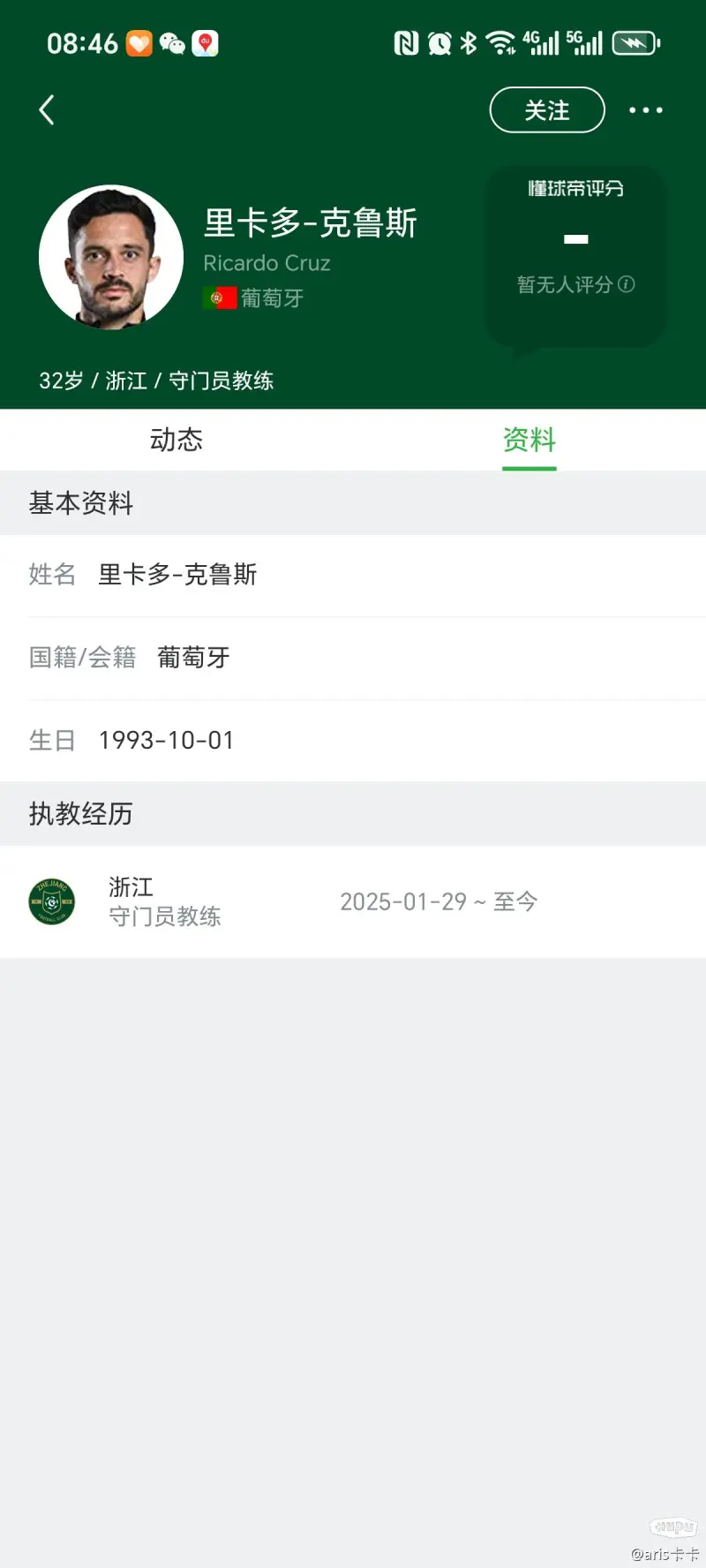This screenshot has height=1568, width=706.
Task: Go back using the top-left arrow
Action: click(x=48, y=110)
